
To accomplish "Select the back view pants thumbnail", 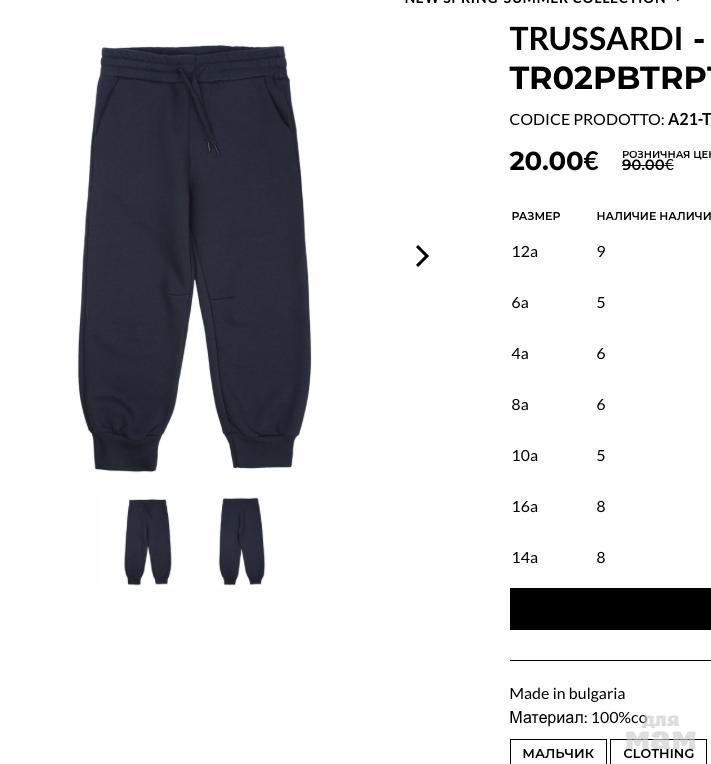I will click(x=241, y=541).
